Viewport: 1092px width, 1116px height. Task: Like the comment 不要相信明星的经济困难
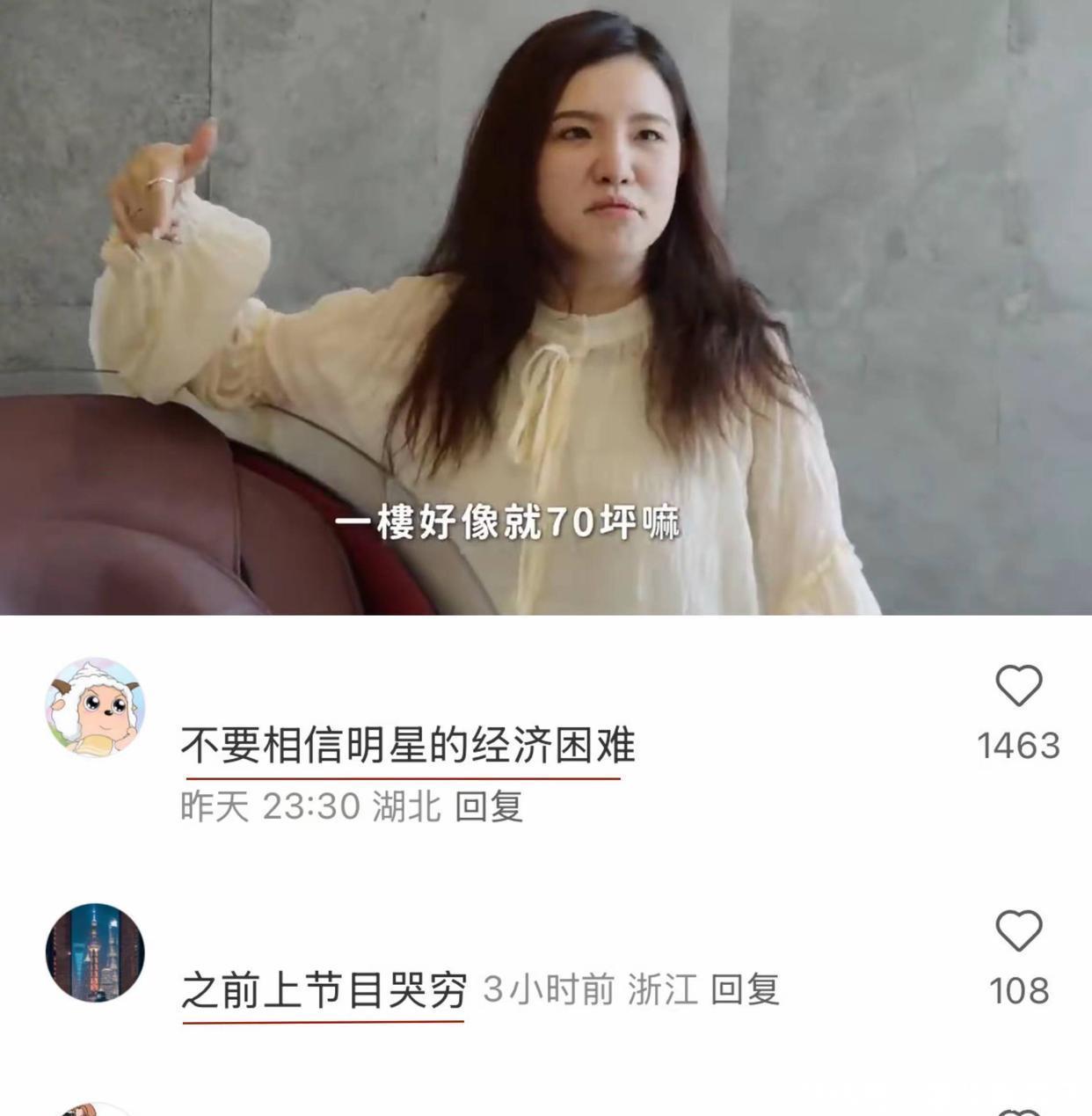(1018, 686)
